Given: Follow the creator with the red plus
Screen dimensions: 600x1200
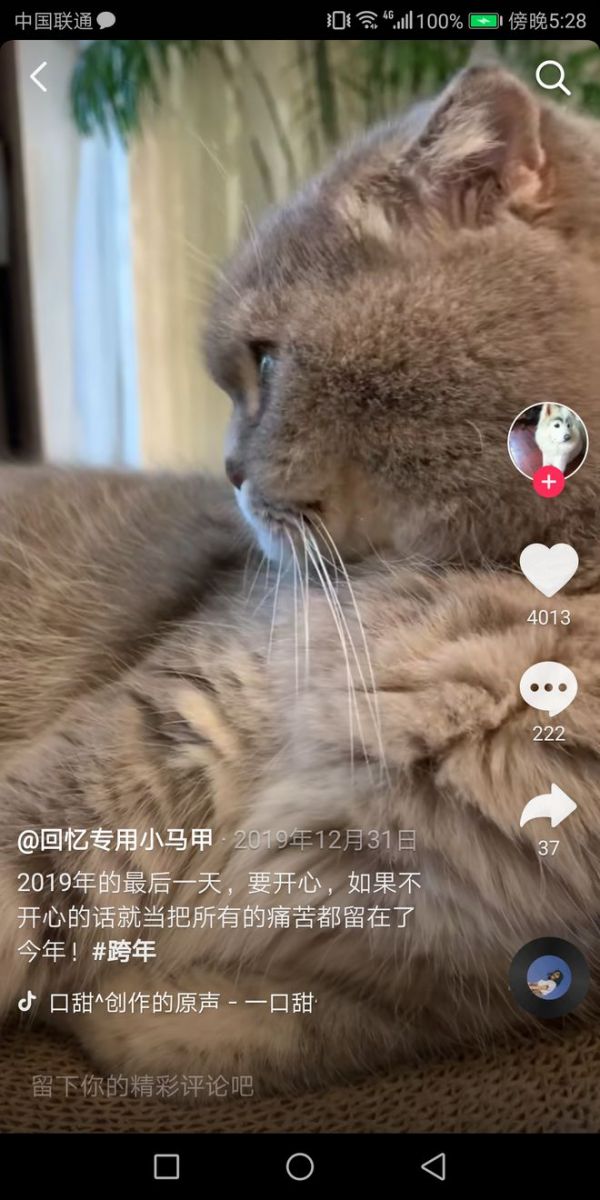Looking at the screenshot, I should tap(548, 482).
